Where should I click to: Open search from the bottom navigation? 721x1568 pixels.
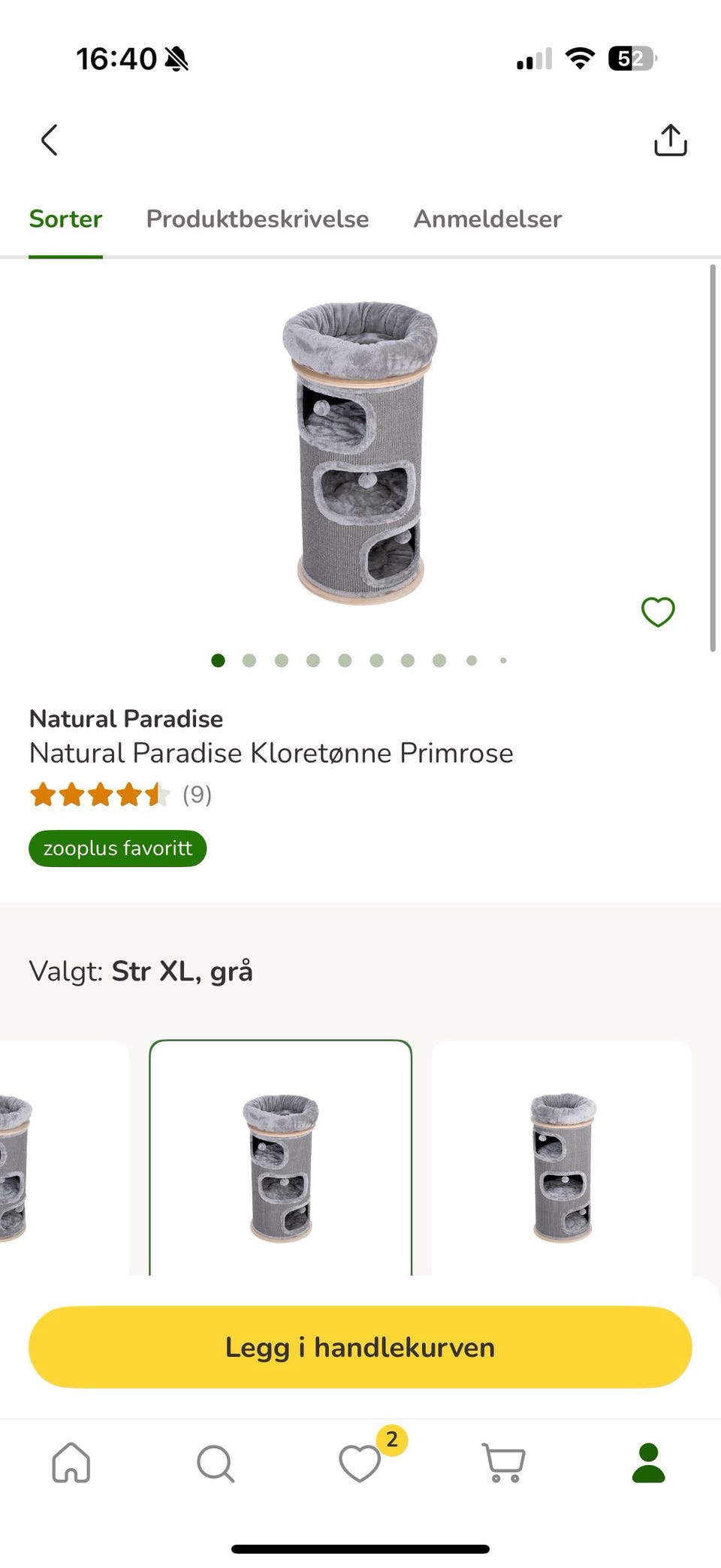tap(216, 1463)
